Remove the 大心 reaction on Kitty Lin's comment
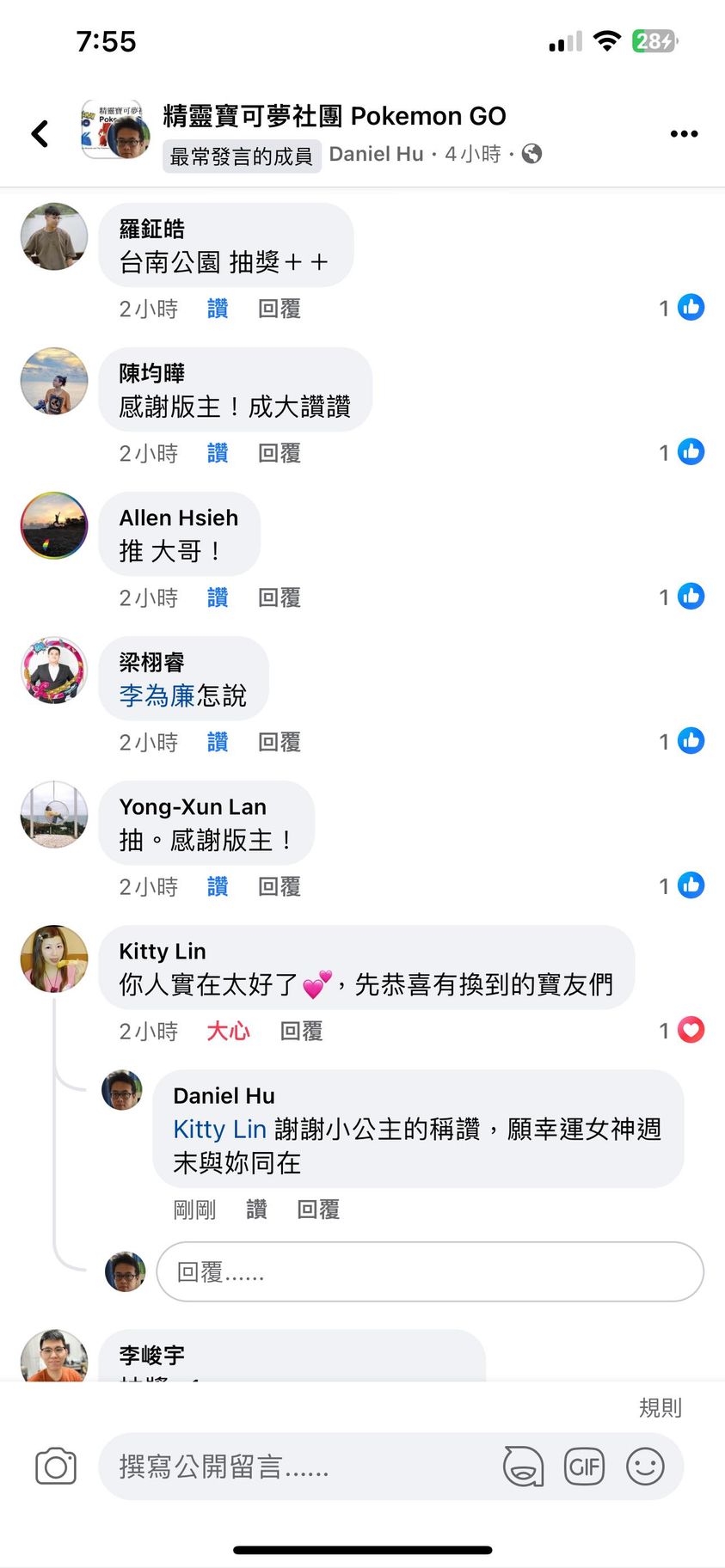725x1568 pixels. (x=228, y=1031)
